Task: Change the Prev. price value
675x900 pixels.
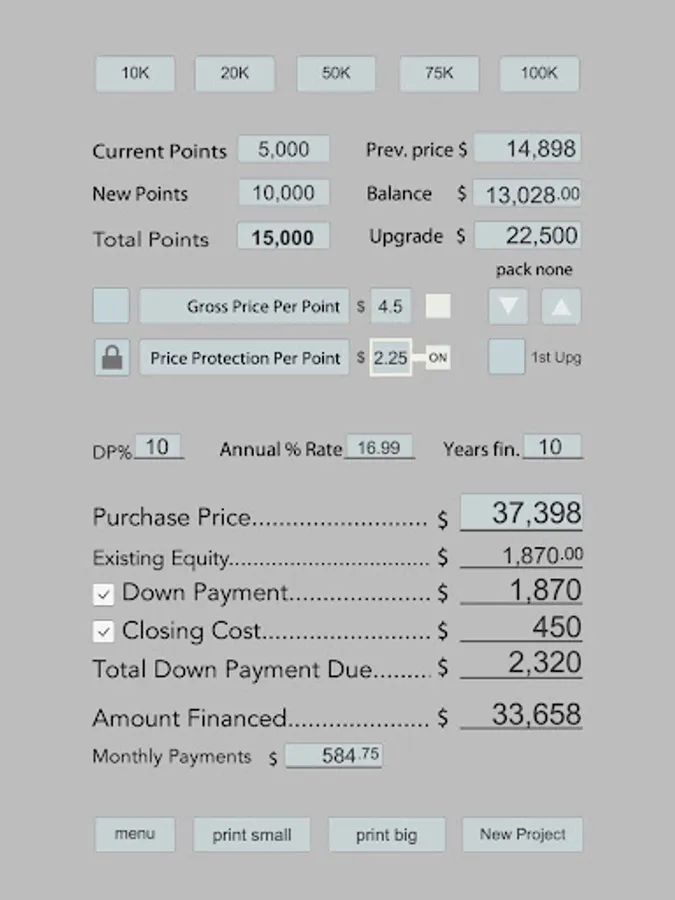Action: pos(527,149)
